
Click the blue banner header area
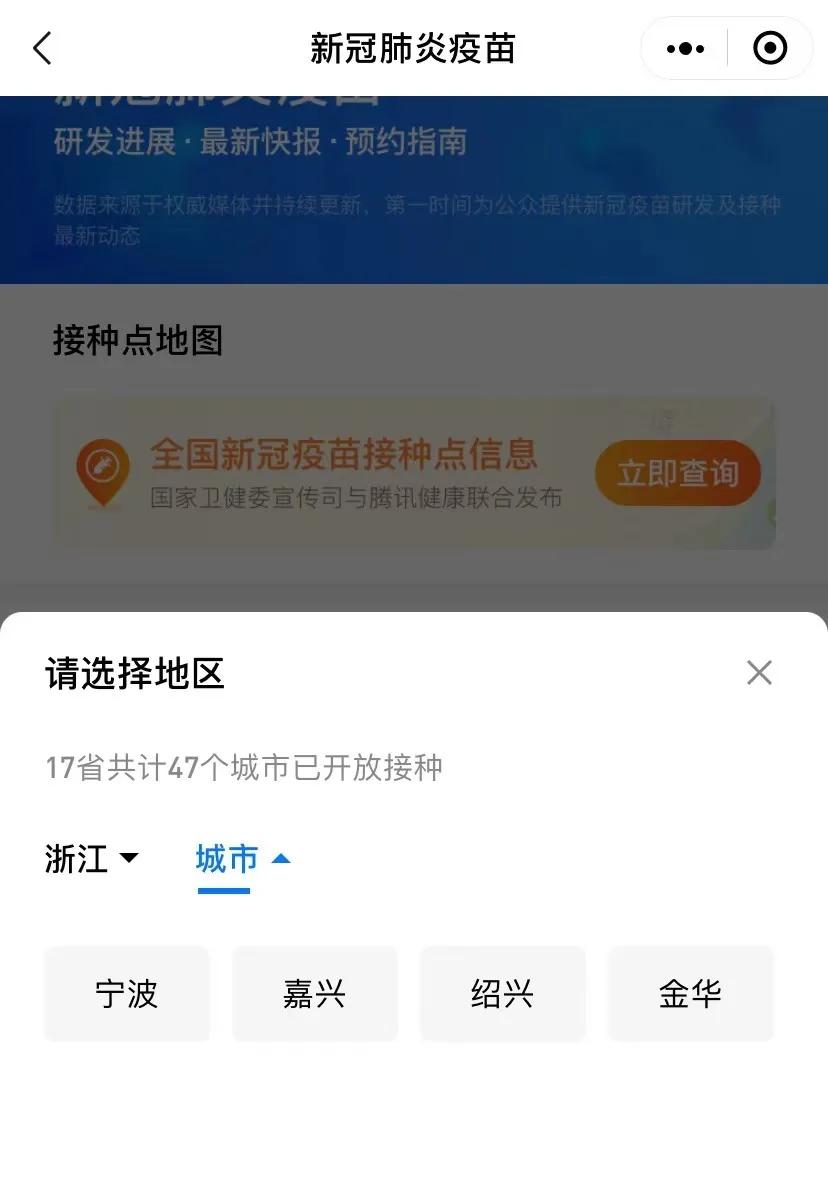pyautogui.click(x=414, y=180)
